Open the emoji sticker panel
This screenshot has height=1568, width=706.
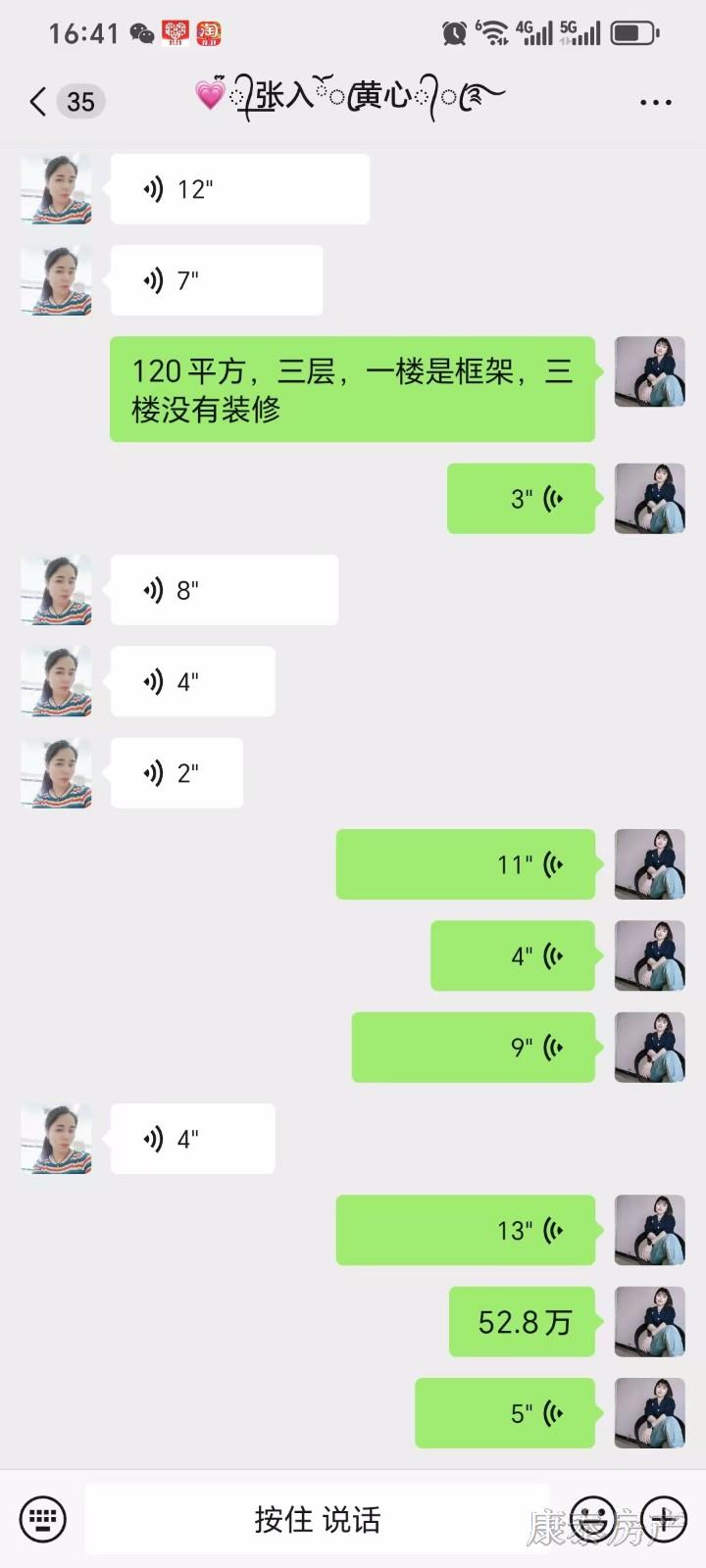click(592, 1519)
